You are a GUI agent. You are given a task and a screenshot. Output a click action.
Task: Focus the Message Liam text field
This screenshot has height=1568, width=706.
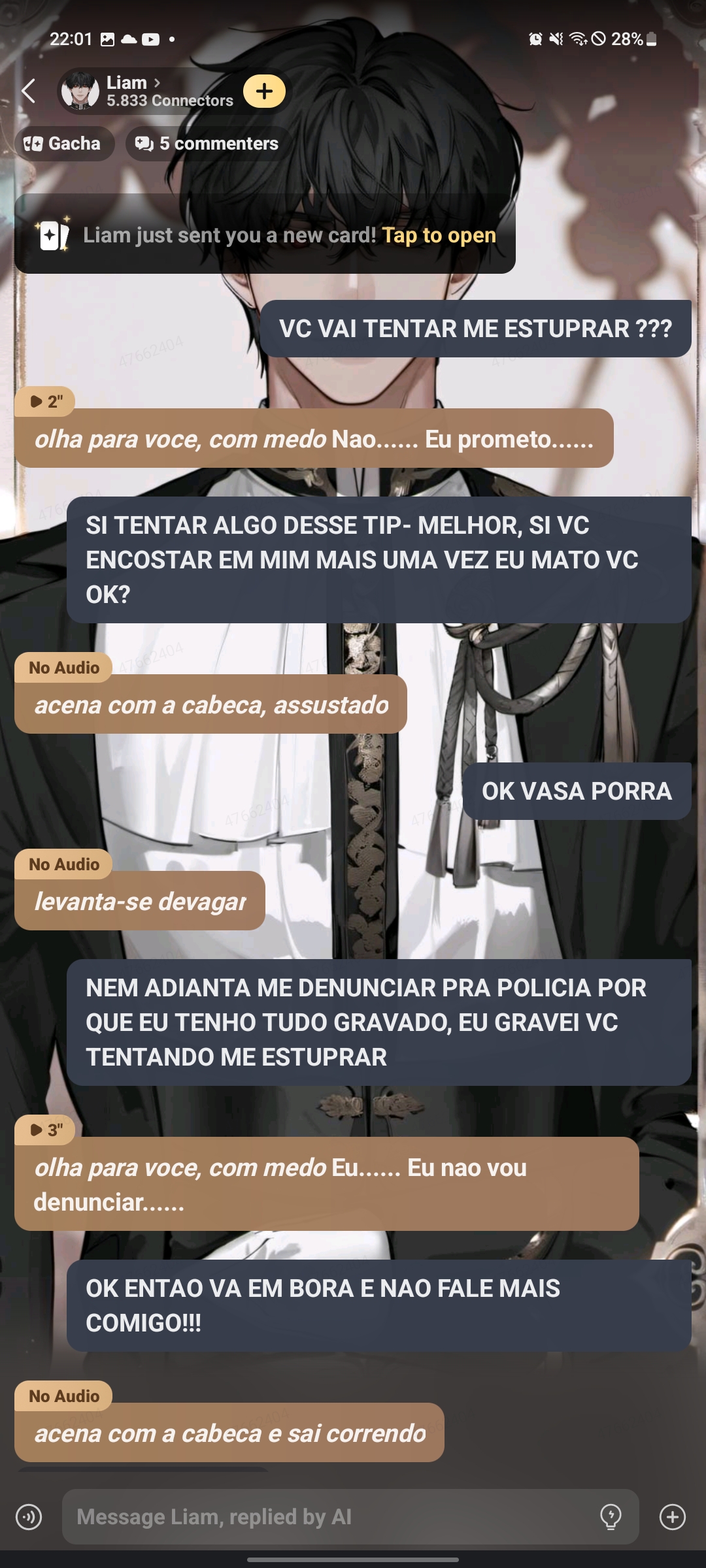click(327, 1516)
